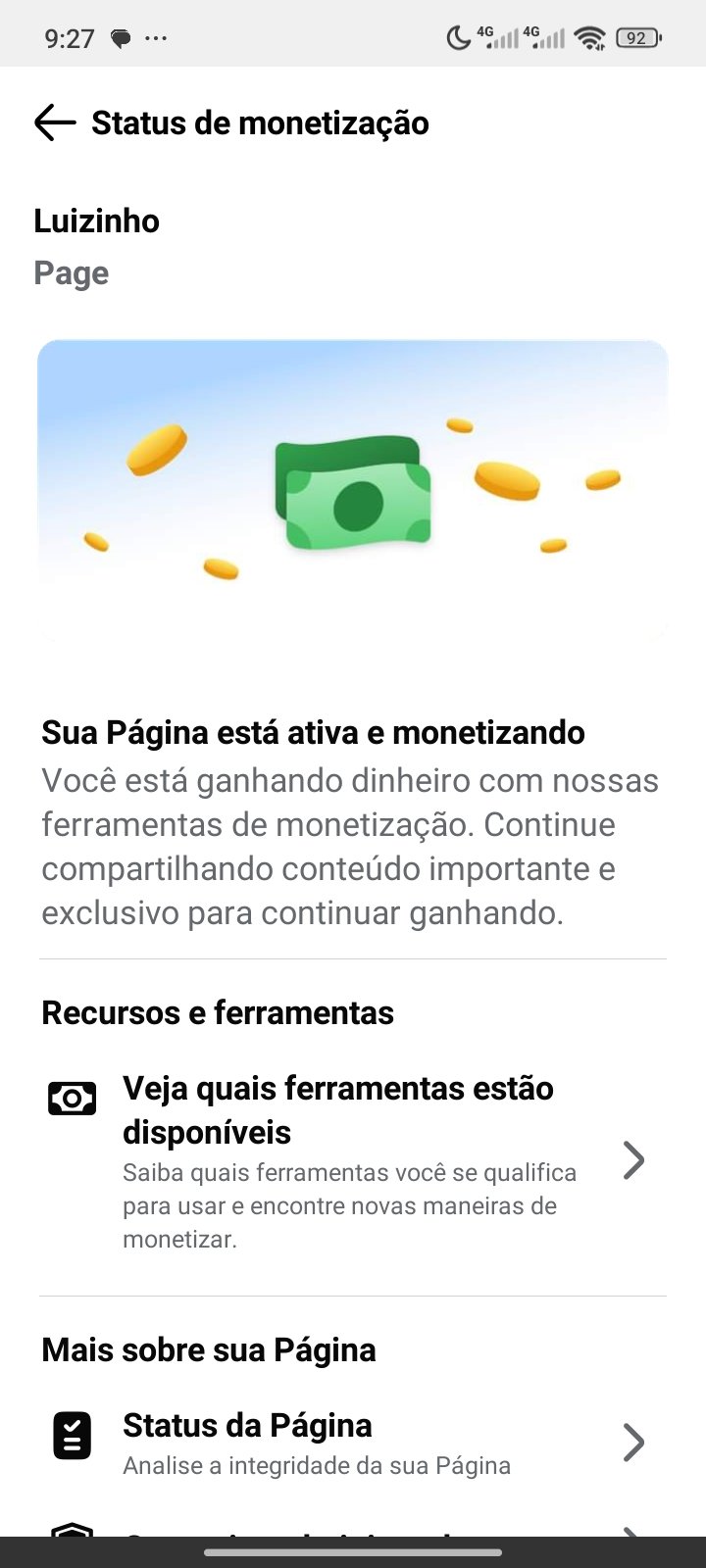Go back from Status de monetização
Screen dimensions: 706x1568
55,123
